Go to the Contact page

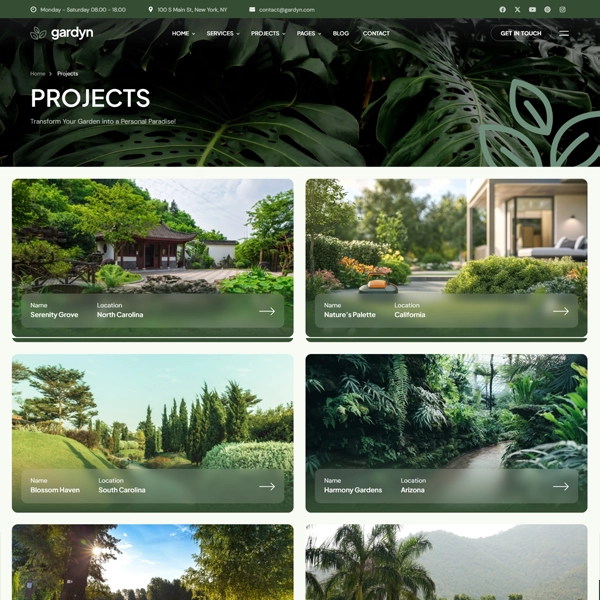(x=376, y=33)
